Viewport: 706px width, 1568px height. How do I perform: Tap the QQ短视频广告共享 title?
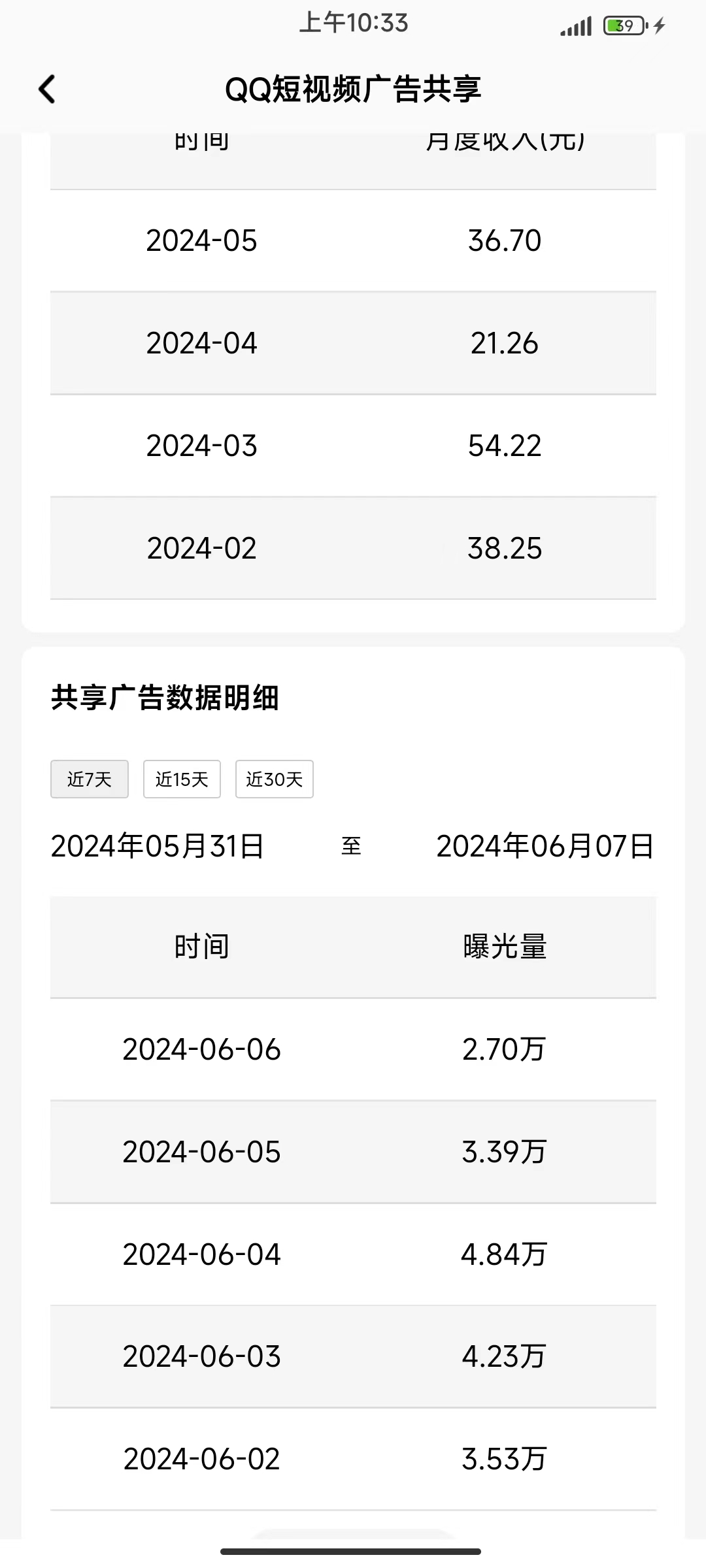353,89
